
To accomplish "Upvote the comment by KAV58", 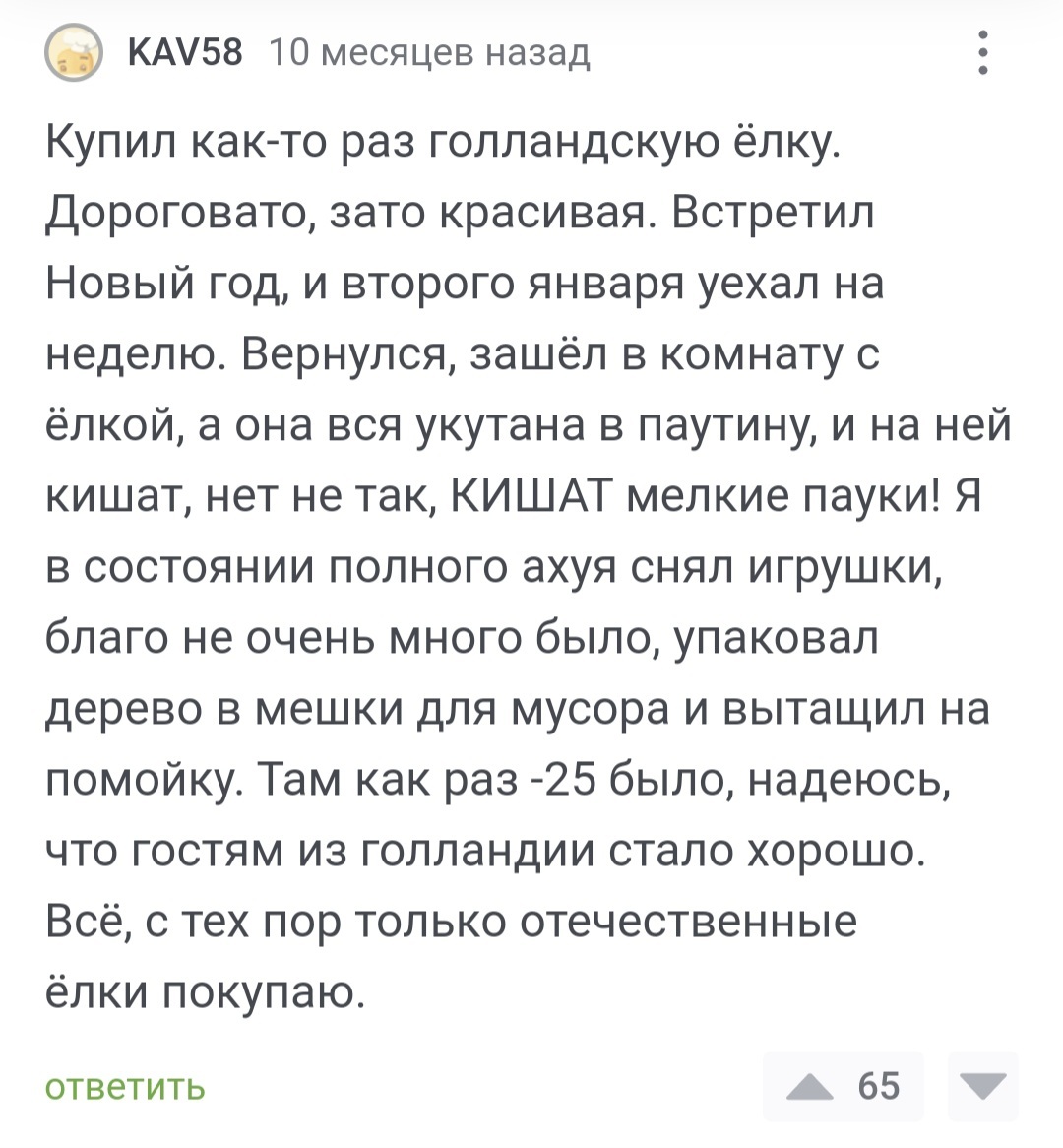I will click(x=810, y=1087).
